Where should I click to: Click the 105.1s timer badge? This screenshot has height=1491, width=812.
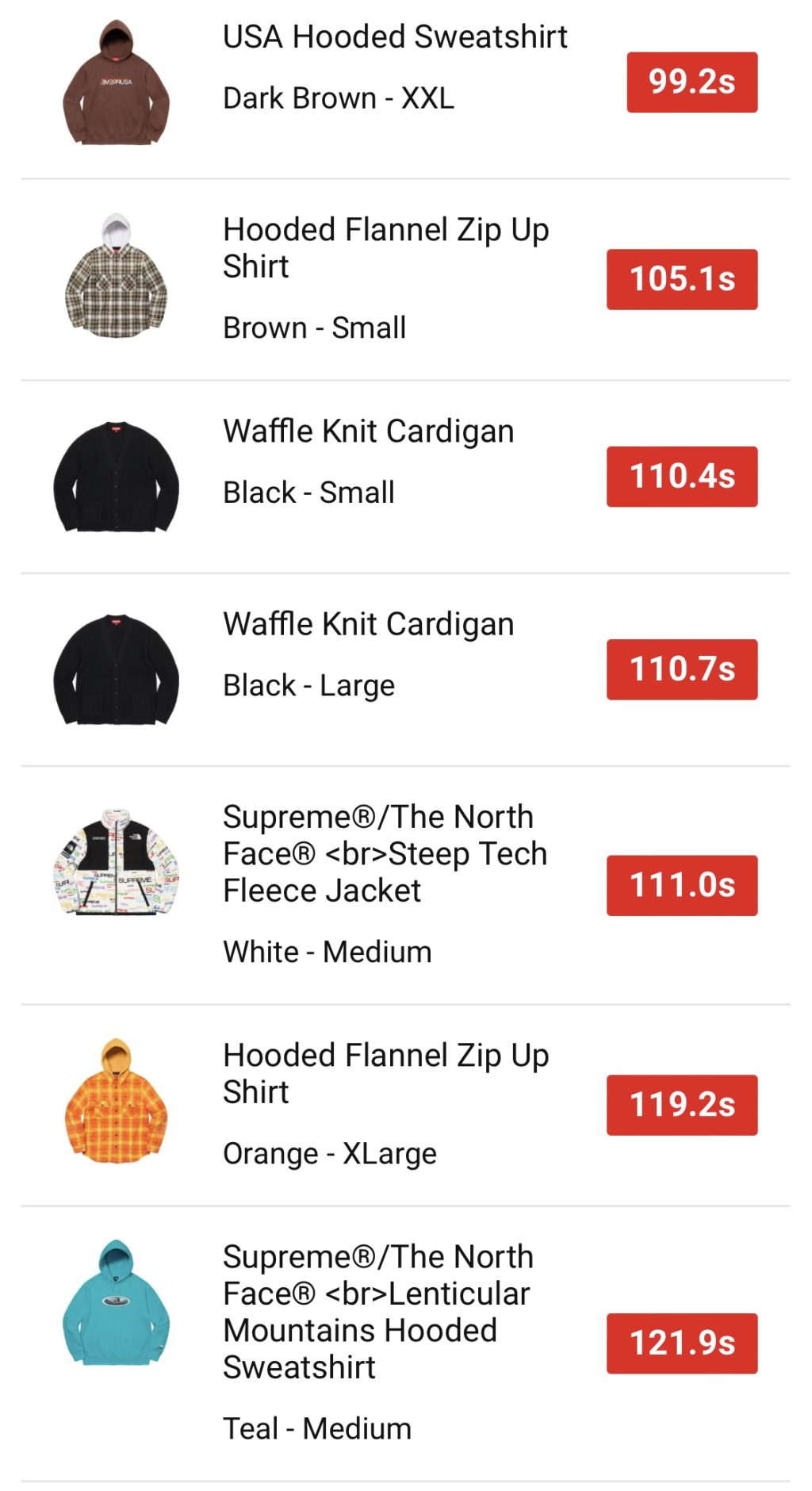point(684,278)
